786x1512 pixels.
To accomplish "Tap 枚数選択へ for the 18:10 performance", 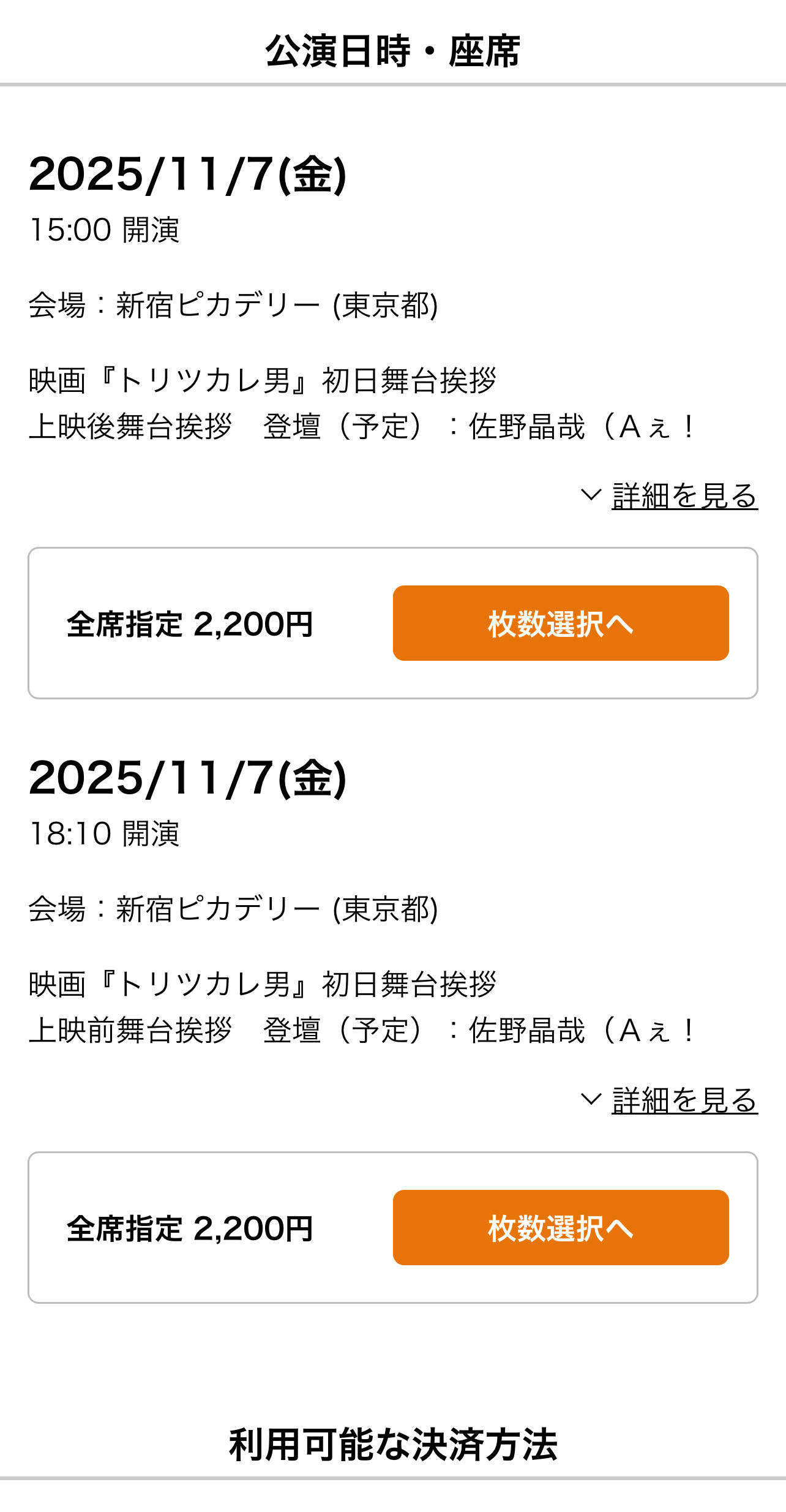I will 560,1227.
